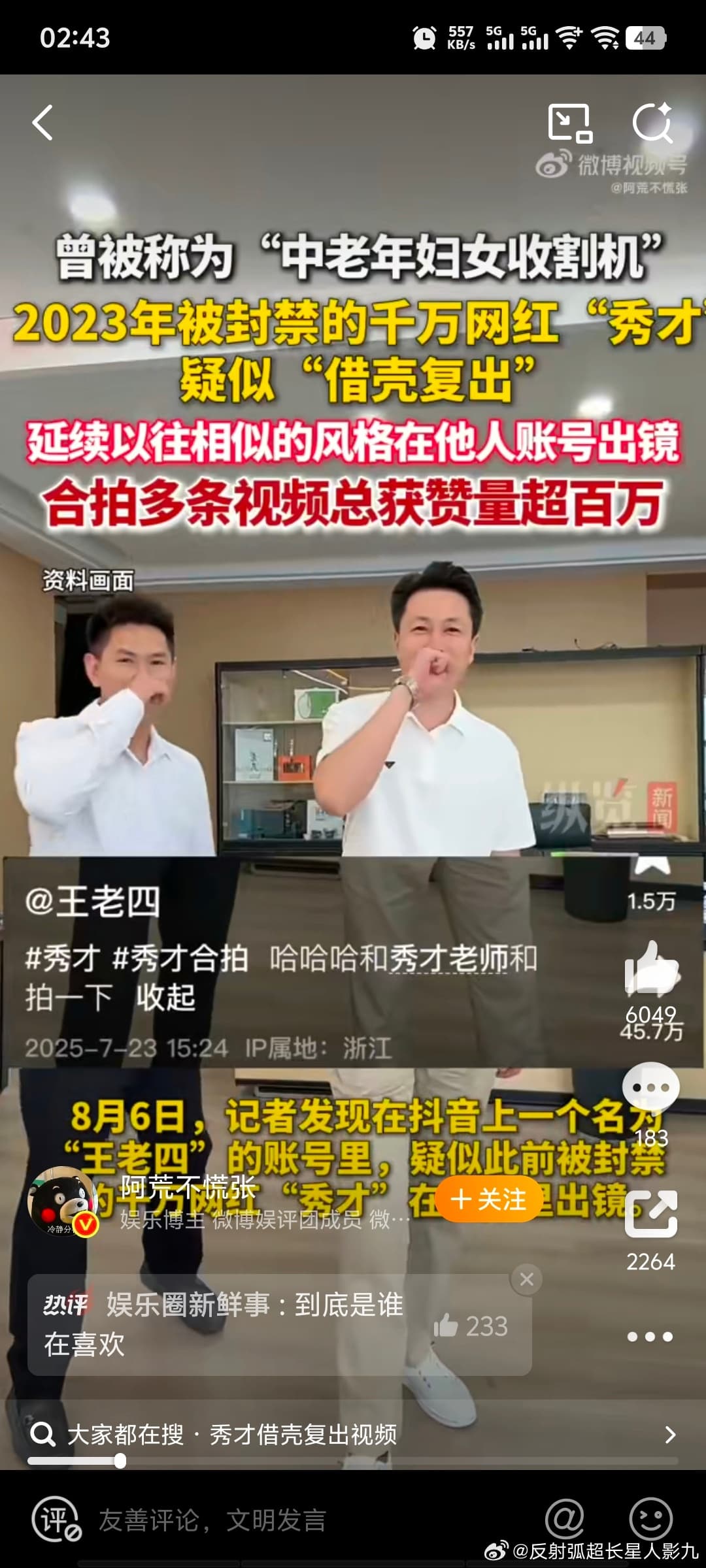Open the three-dot more options
The width and height of the screenshot is (706, 1568).
click(650, 1337)
